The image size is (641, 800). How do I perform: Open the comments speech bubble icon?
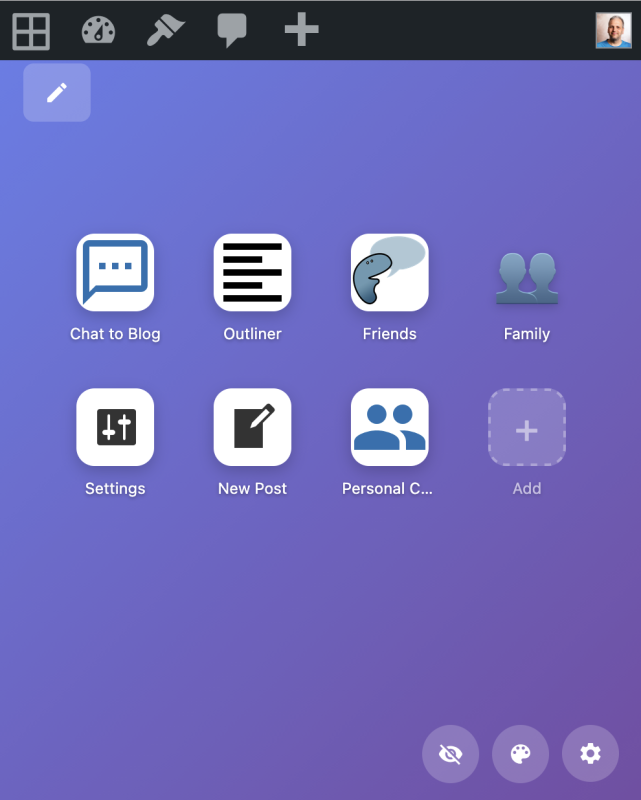(x=232, y=31)
